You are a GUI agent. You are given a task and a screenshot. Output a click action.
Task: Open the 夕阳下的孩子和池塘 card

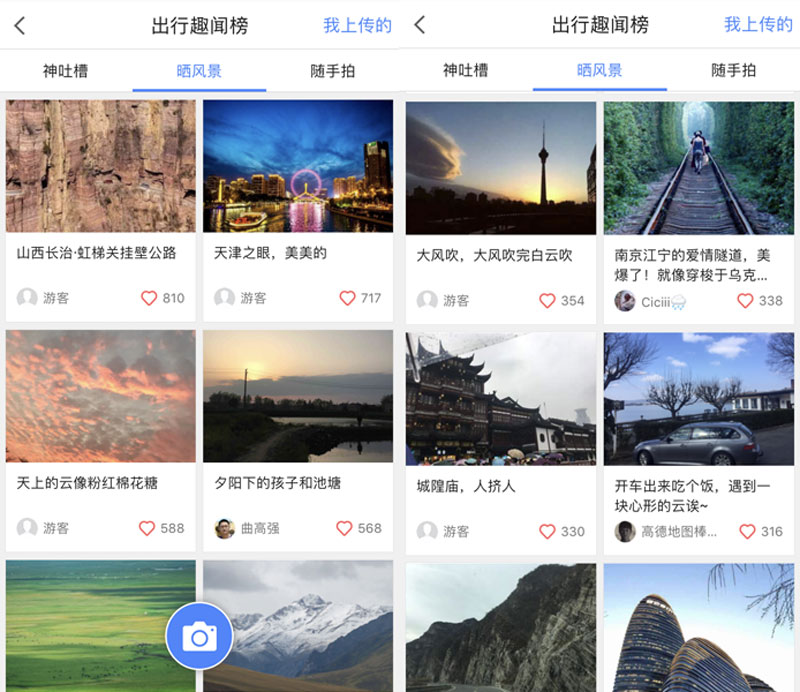[297, 396]
